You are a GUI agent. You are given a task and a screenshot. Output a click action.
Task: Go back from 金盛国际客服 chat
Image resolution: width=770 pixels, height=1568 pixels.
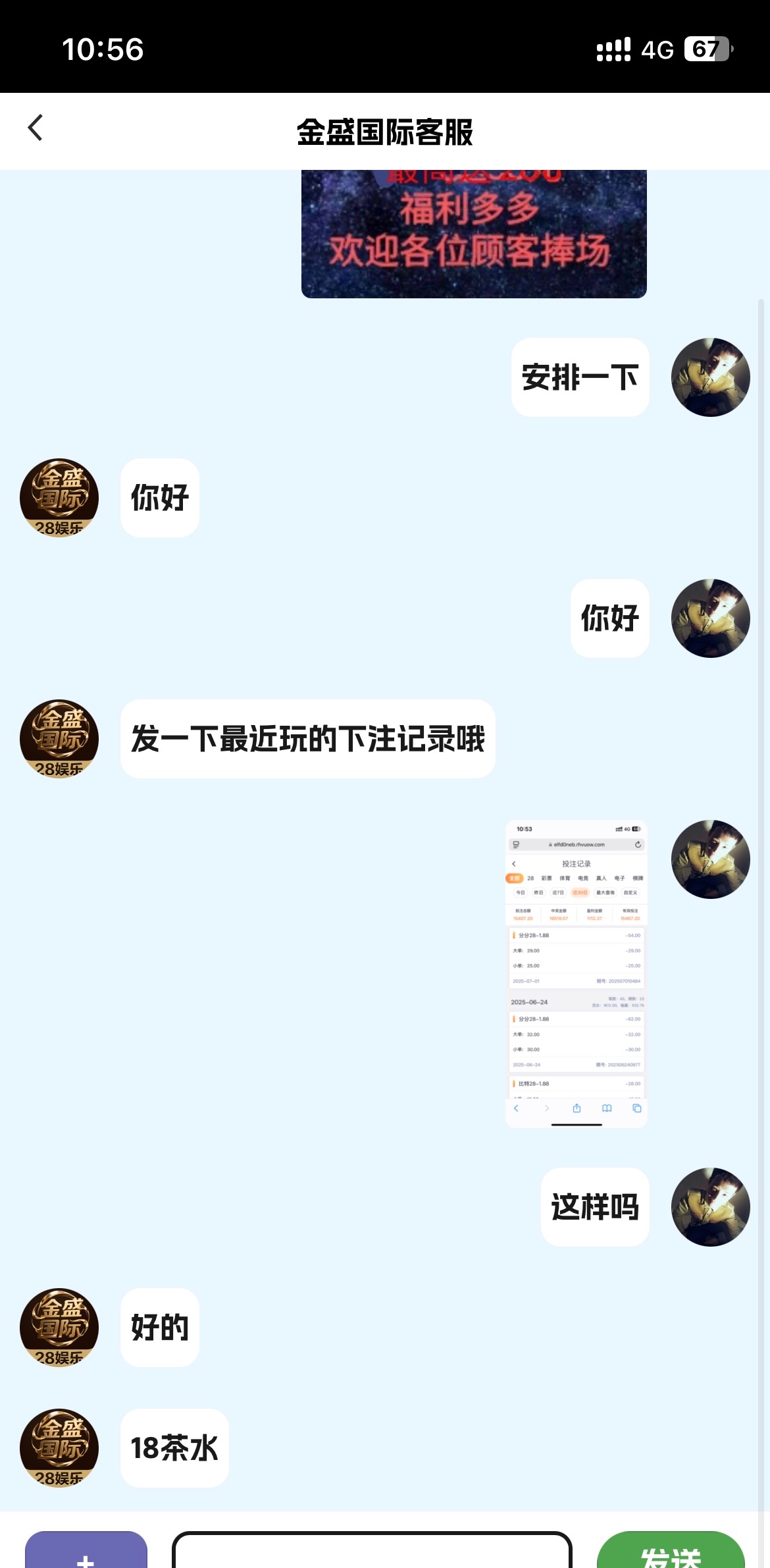pyautogui.click(x=36, y=128)
